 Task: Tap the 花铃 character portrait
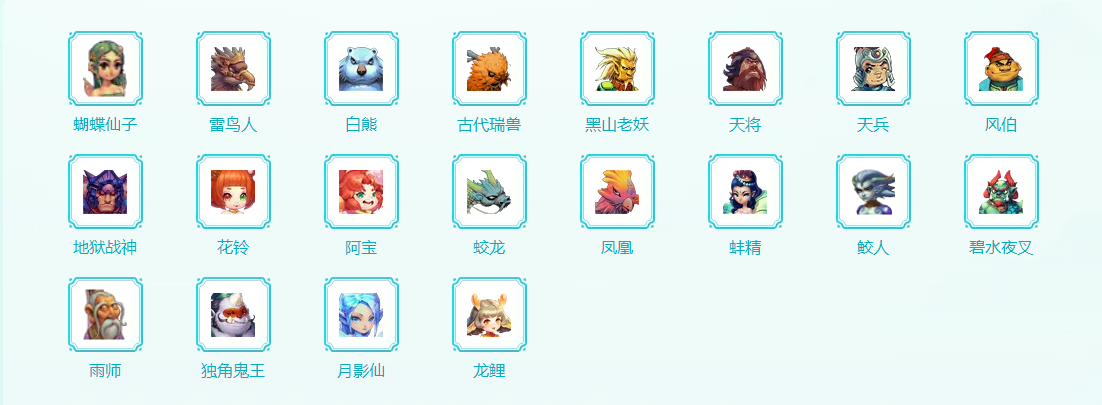click(x=233, y=192)
